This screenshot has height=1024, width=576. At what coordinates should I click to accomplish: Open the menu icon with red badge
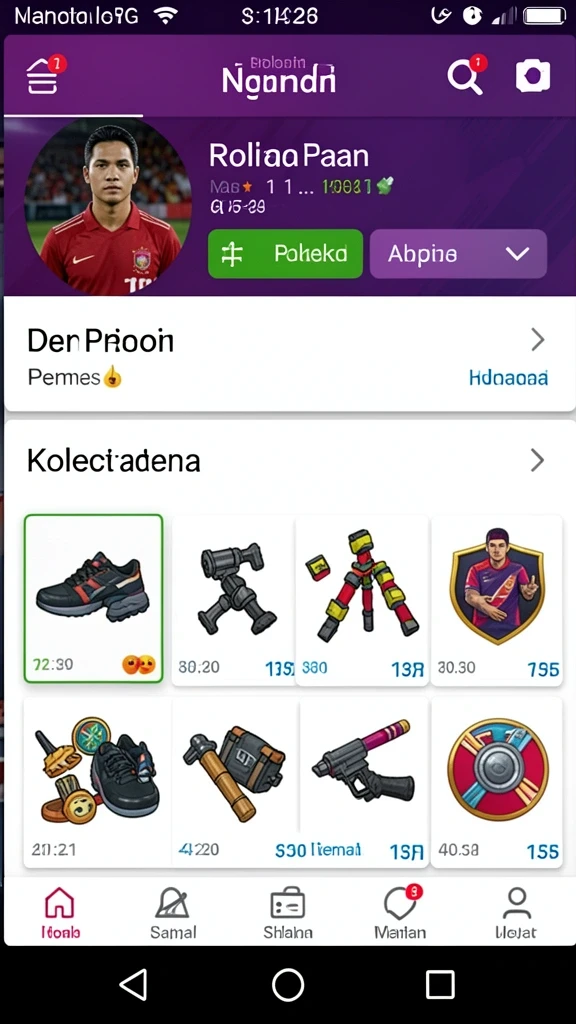pos(44,74)
